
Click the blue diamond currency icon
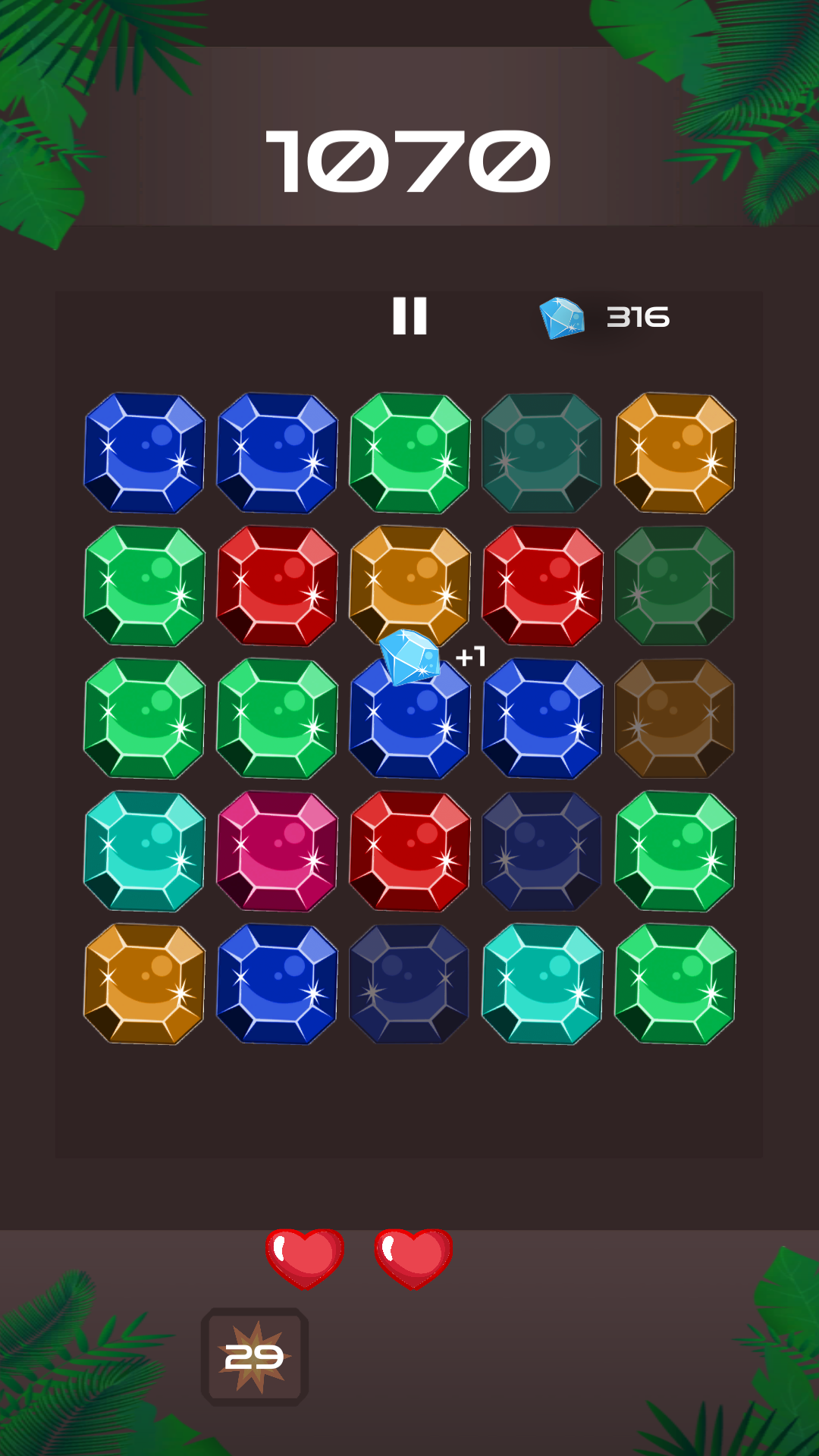(x=563, y=317)
